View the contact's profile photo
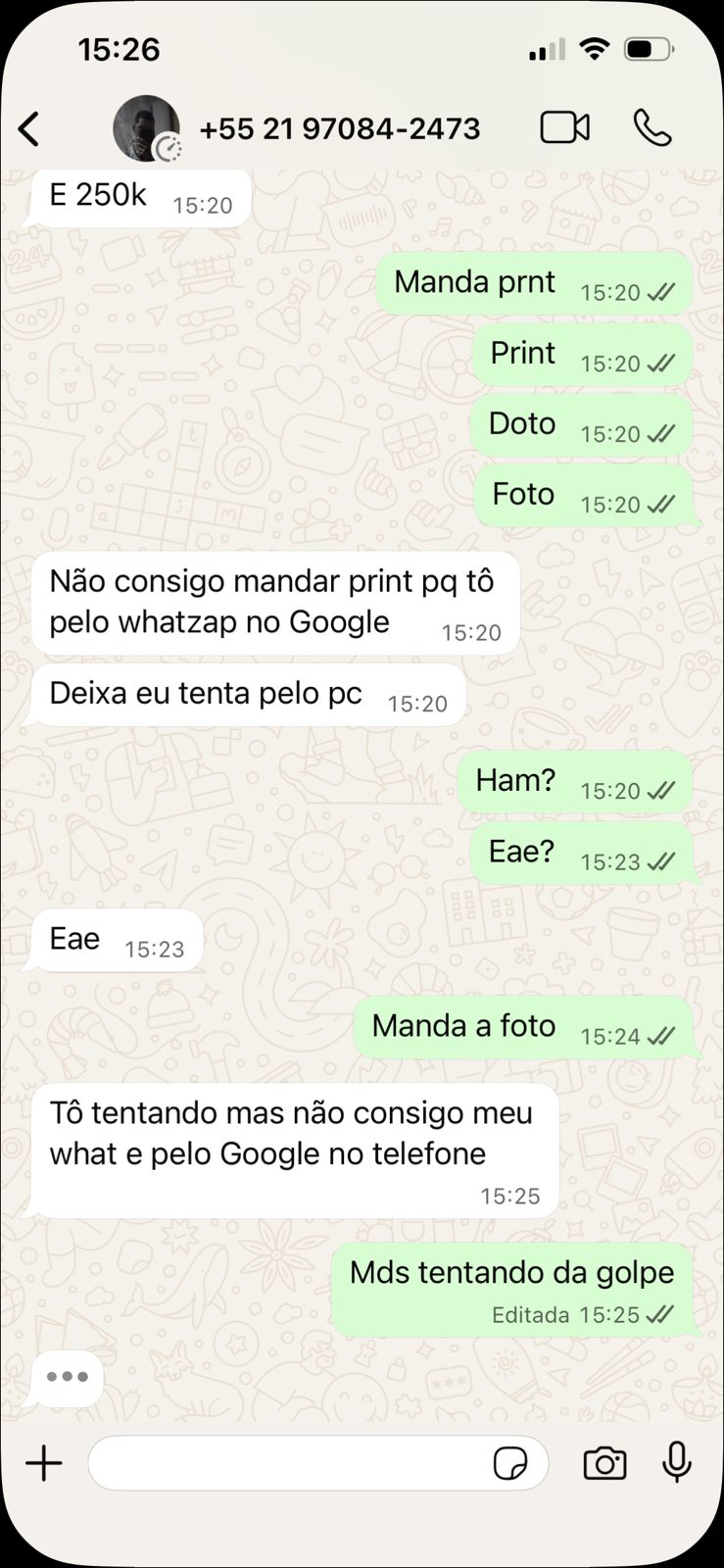This screenshot has height=1568, width=724. 147,128
